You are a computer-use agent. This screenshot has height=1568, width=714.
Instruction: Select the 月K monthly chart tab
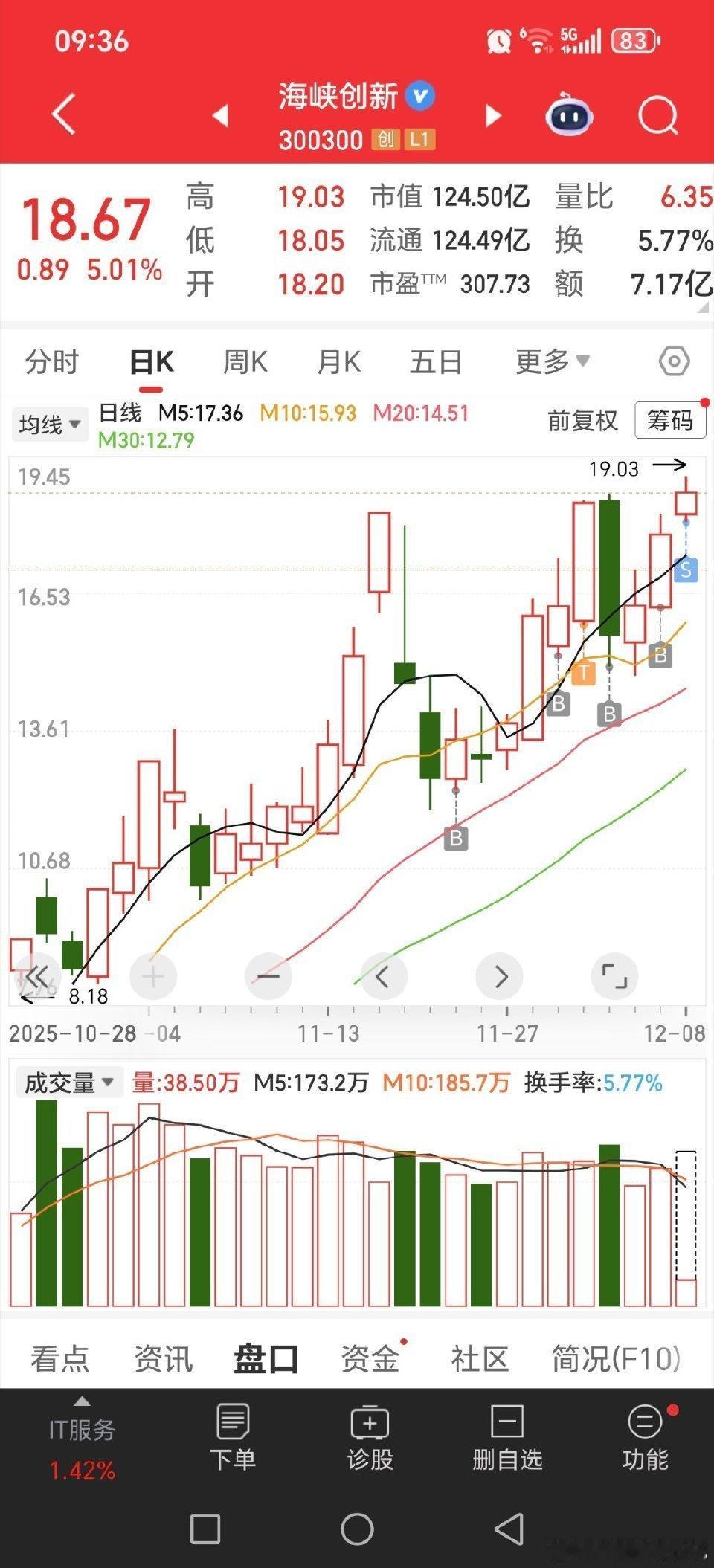(338, 362)
